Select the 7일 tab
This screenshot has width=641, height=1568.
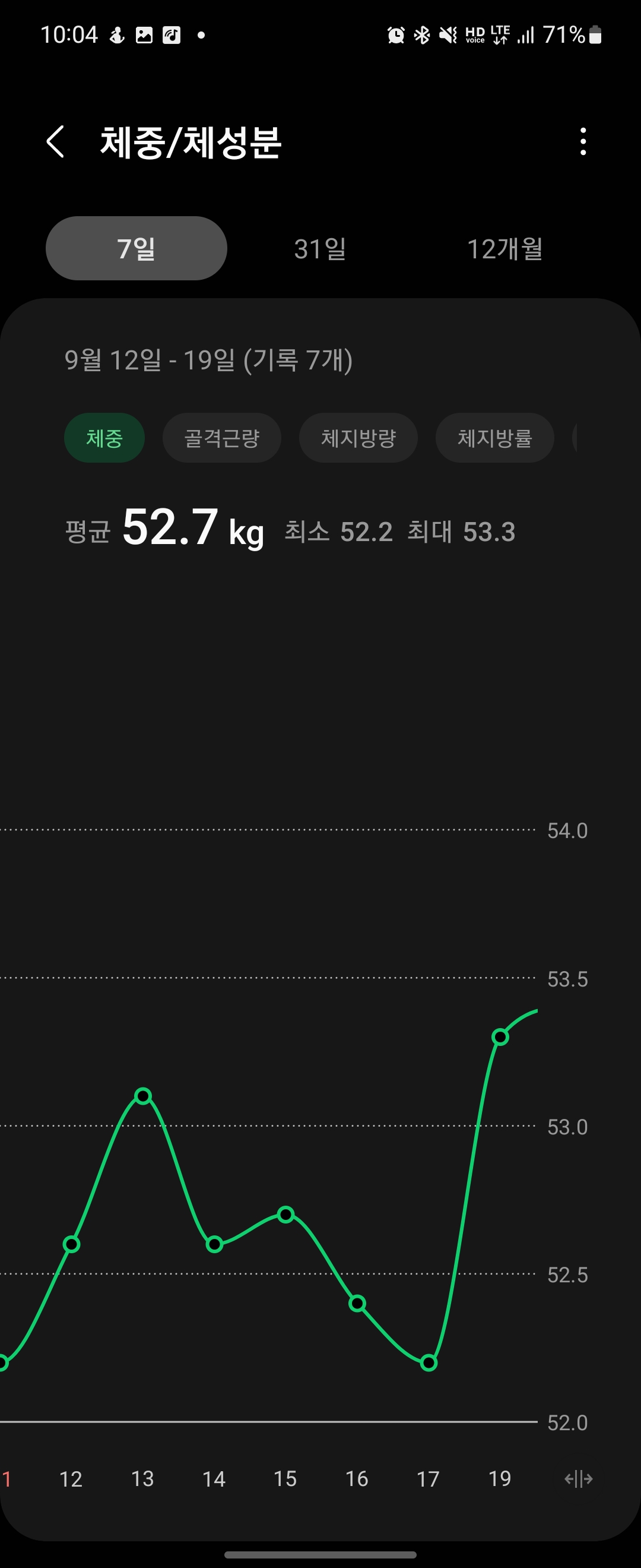[136, 248]
